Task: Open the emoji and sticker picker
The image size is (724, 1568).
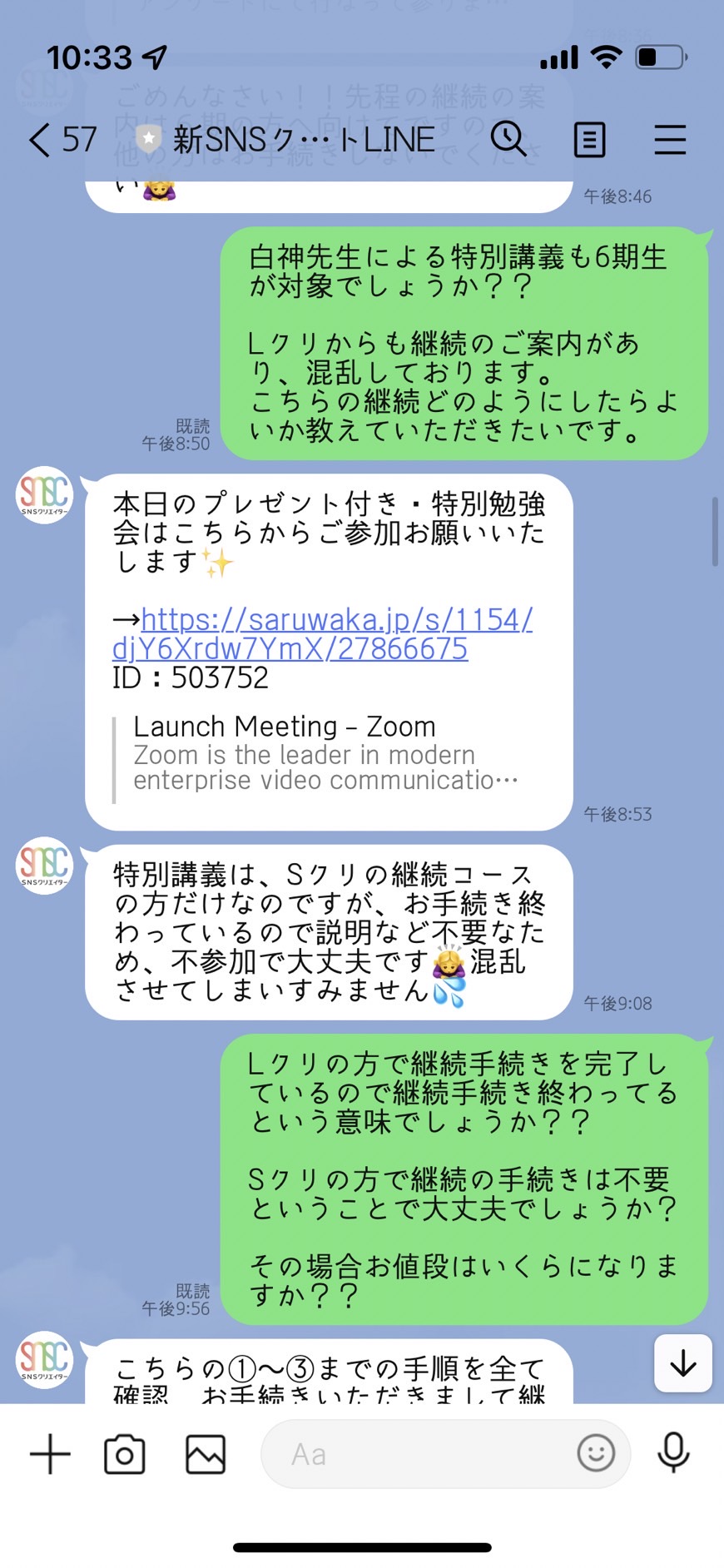Action: 596,1453
